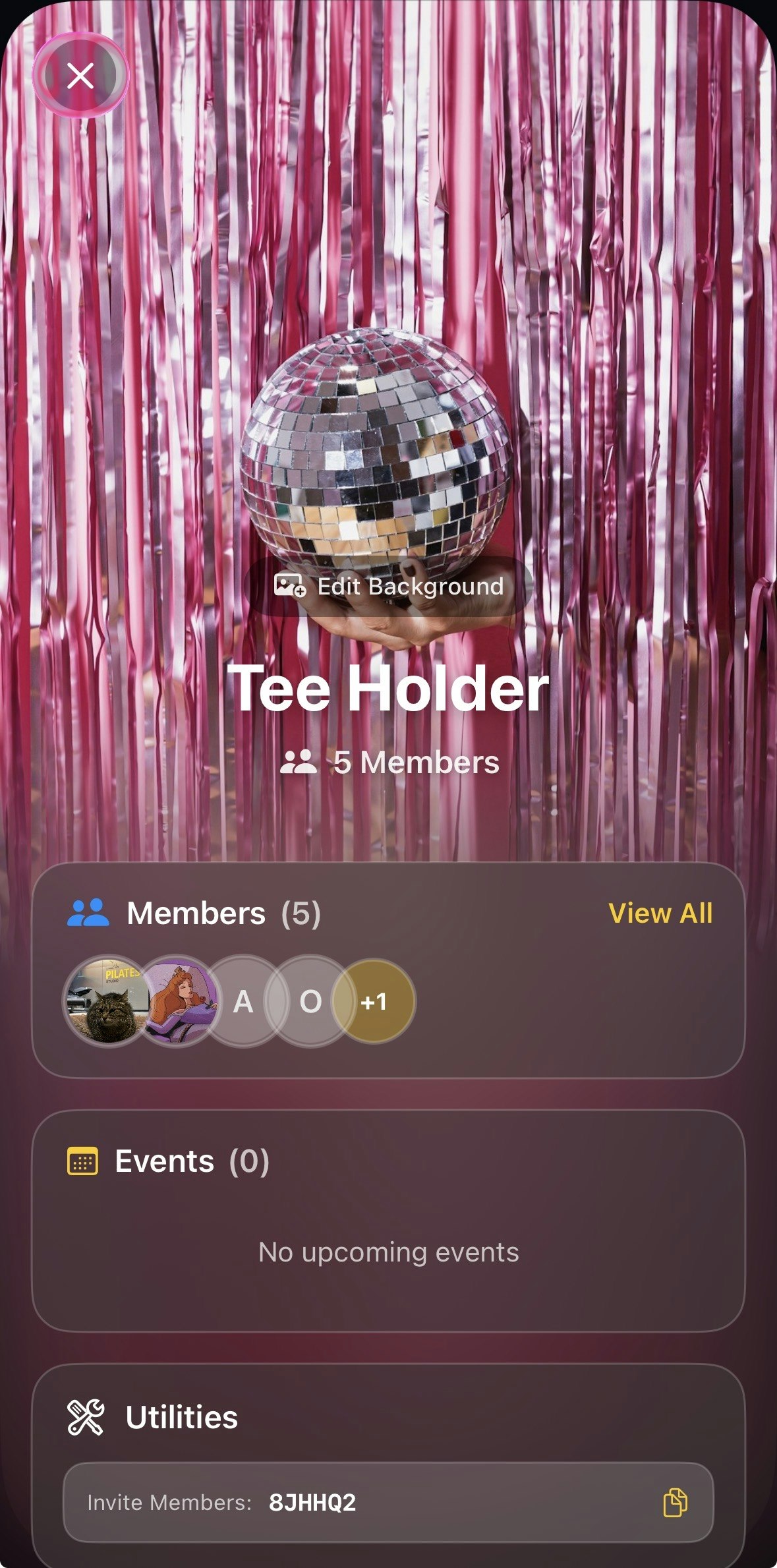
Task: Close the Tee Holder group screen
Action: [x=80, y=76]
